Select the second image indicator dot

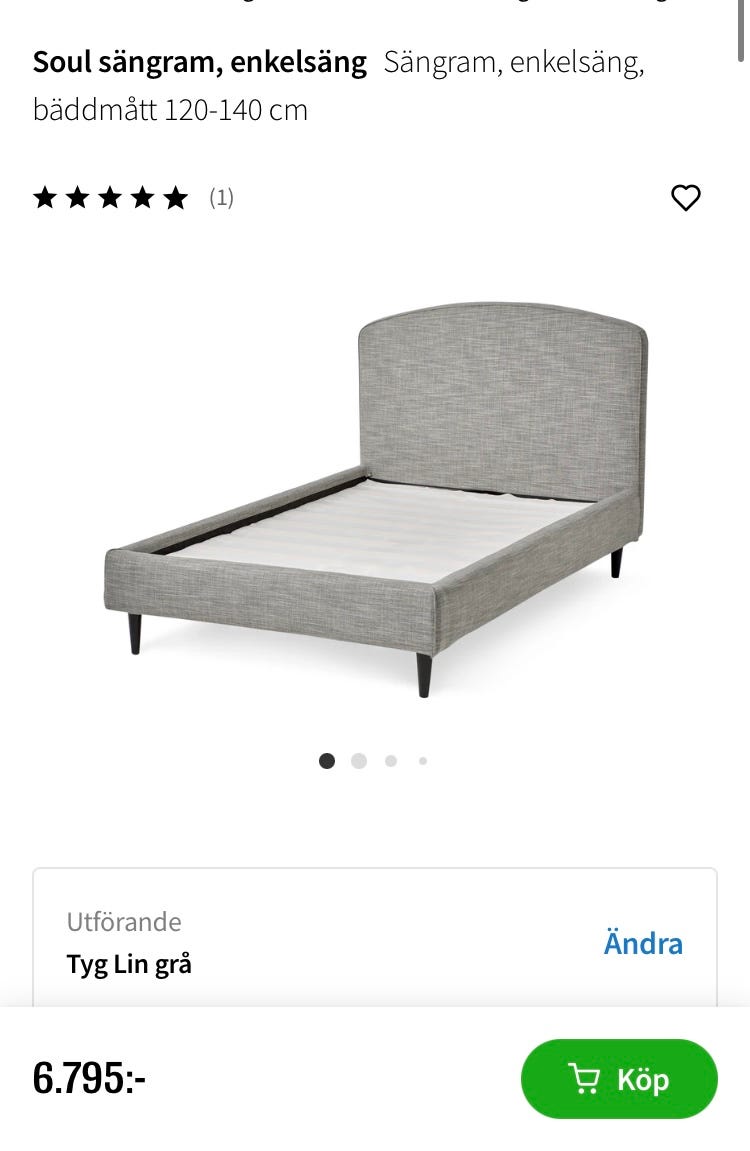point(359,760)
